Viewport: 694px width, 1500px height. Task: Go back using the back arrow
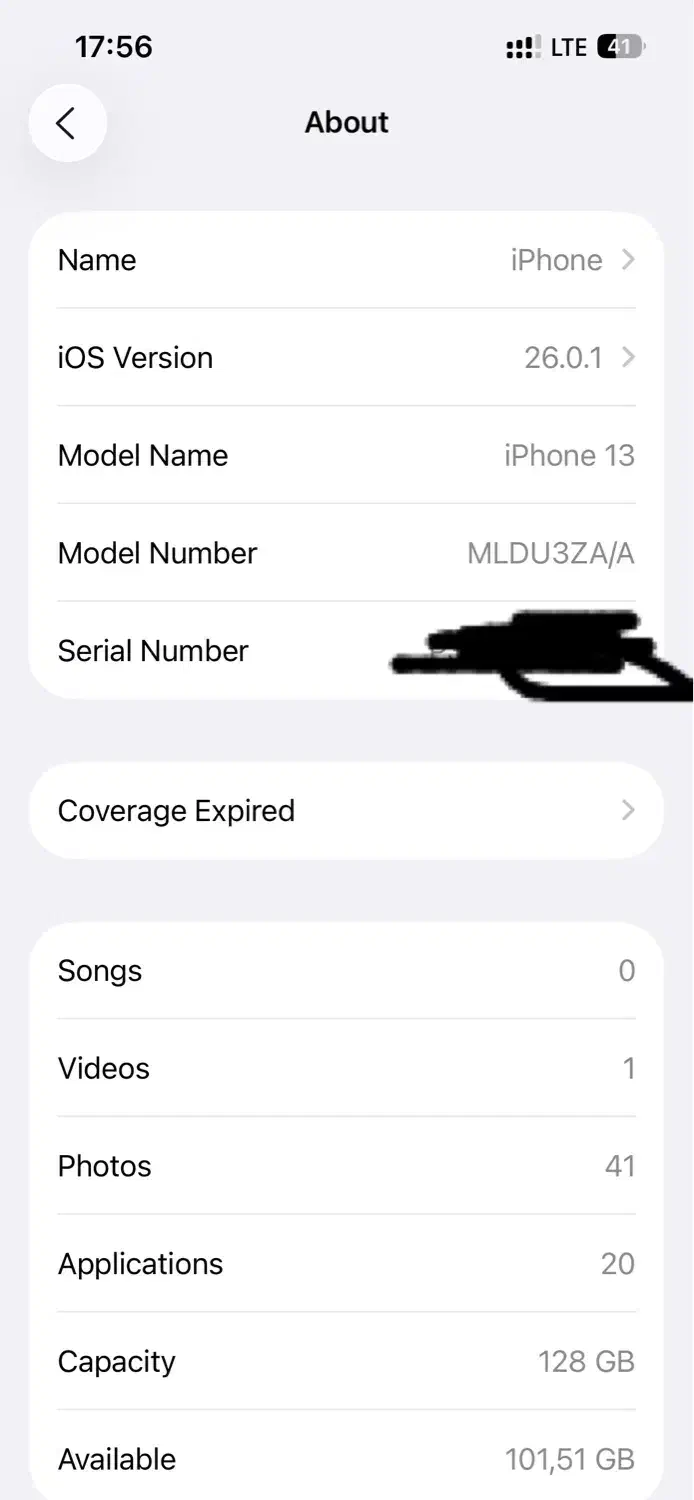tap(67, 123)
